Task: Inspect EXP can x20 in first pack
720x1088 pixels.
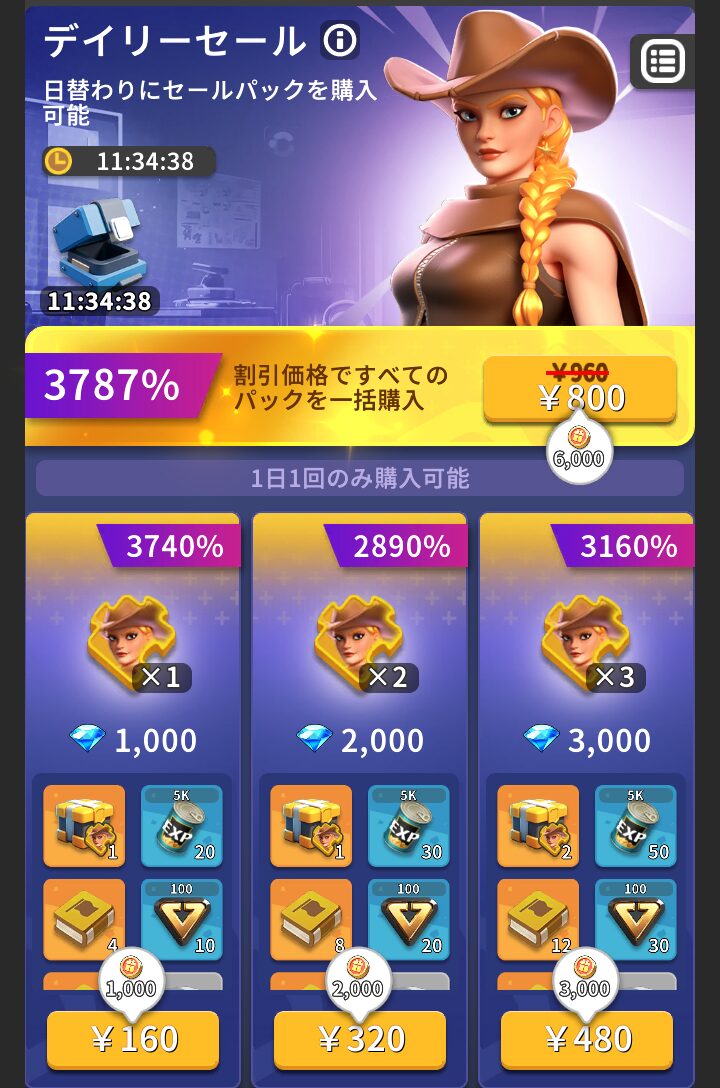Action: [181, 825]
